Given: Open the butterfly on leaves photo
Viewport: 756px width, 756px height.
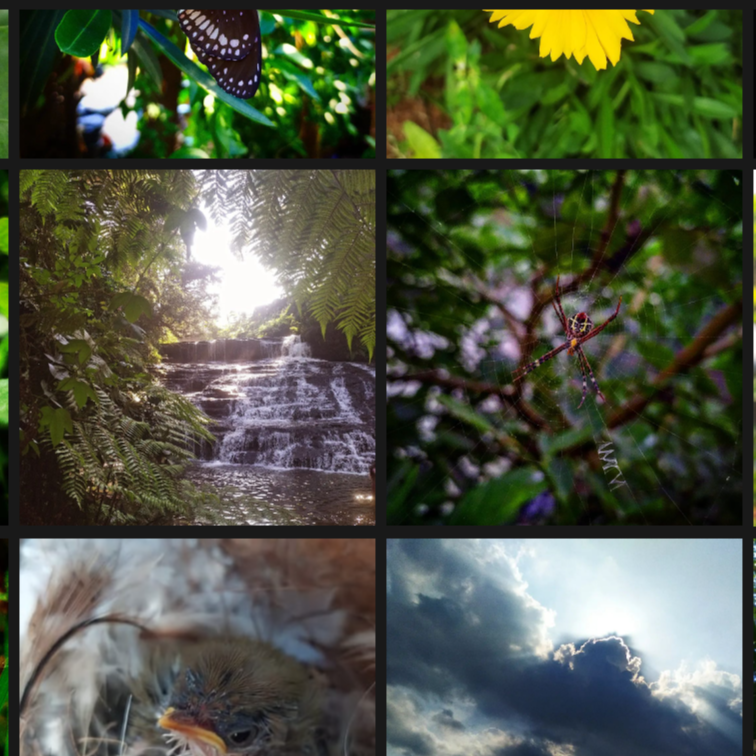Looking at the screenshot, I should [x=197, y=83].
